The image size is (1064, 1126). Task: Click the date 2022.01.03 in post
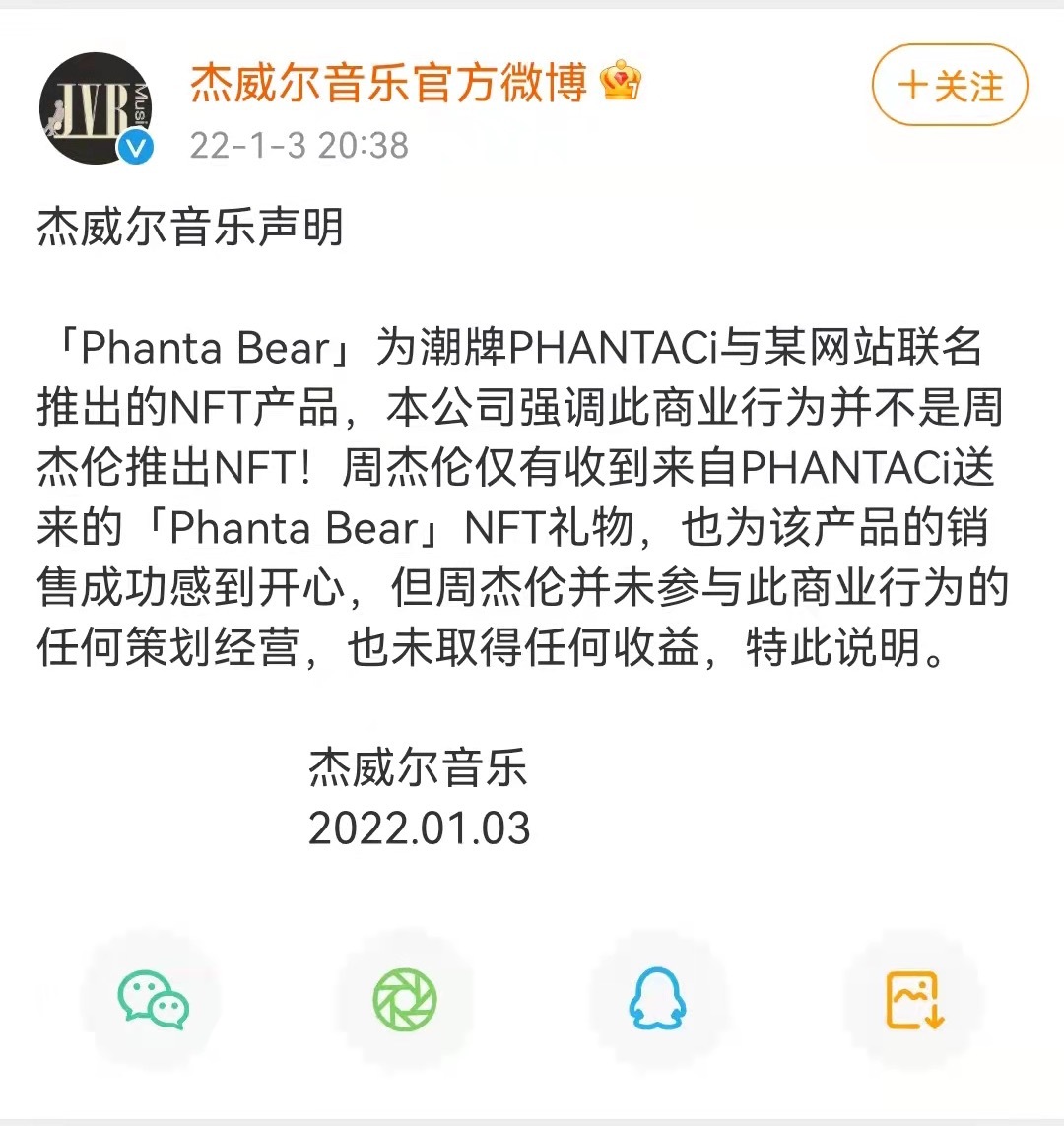pyautogui.click(x=421, y=828)
